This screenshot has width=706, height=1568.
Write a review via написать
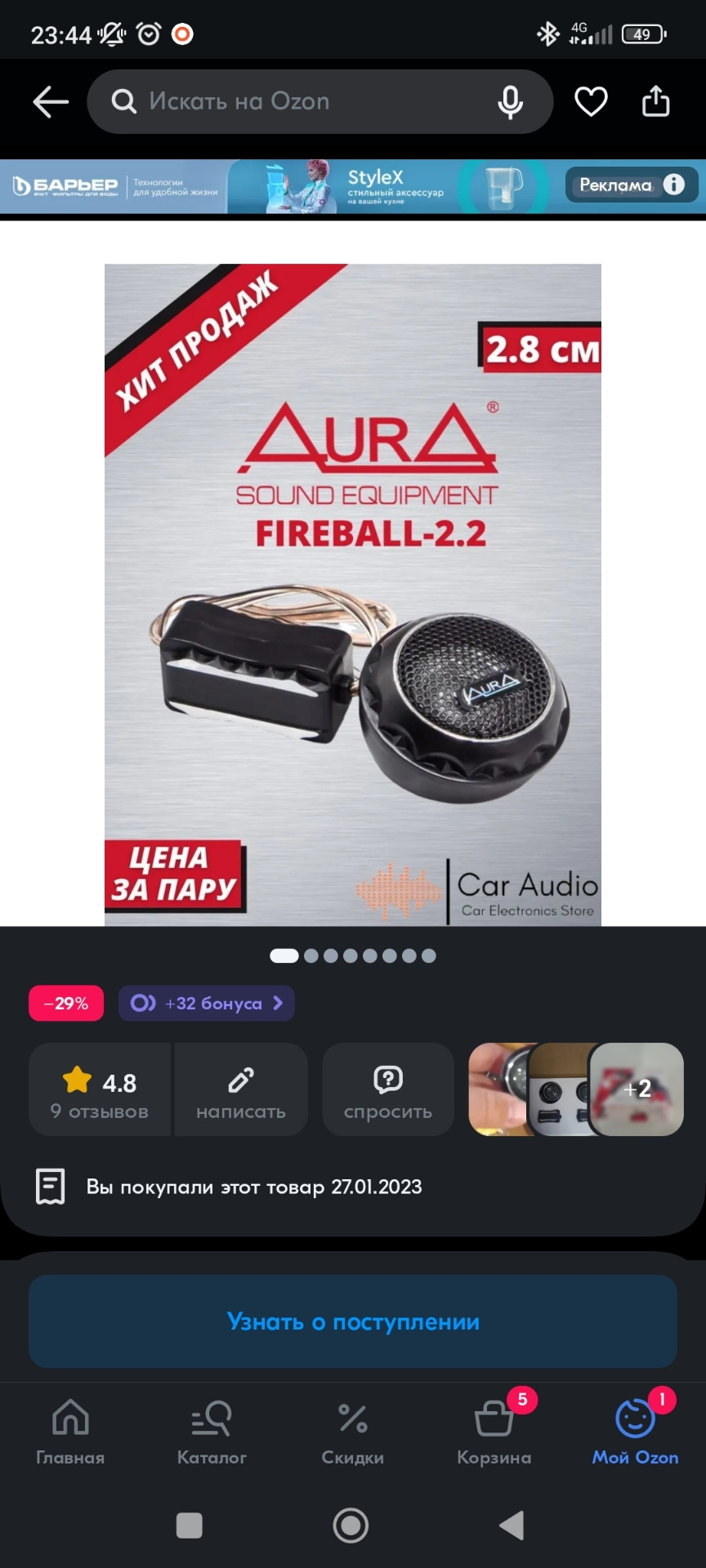[241, 1089]
